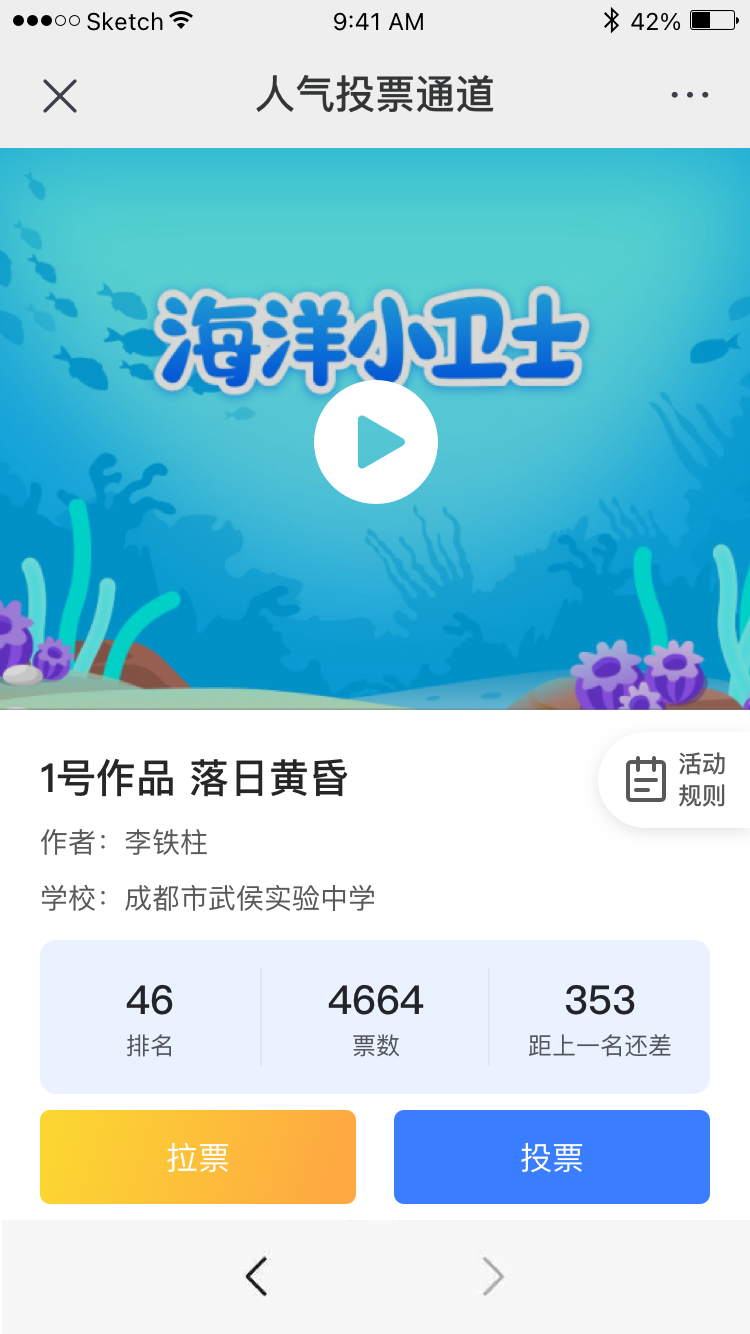The height and width of the screenshot is (1334, 750).
Task: Vote with the blue 投票 button
Action: (552, 1157)
